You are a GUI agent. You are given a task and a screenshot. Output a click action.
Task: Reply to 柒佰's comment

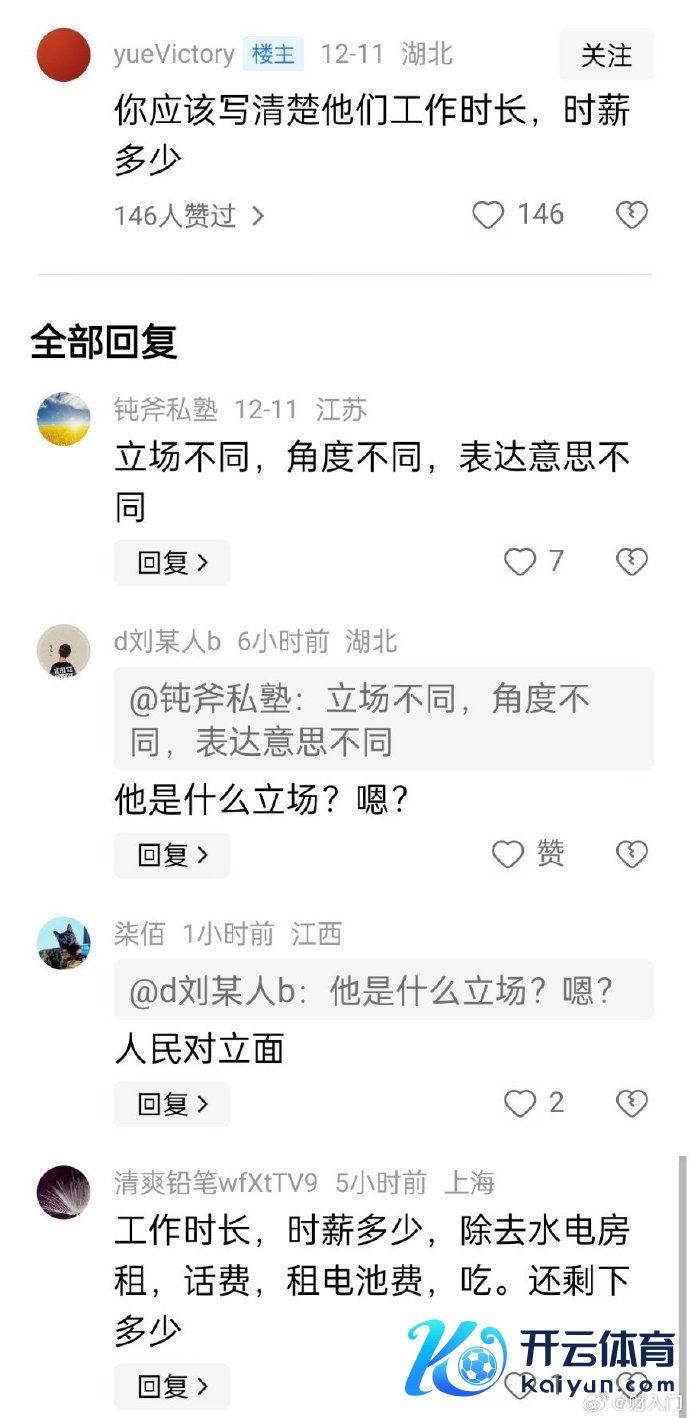click(x=172, y=1104)
